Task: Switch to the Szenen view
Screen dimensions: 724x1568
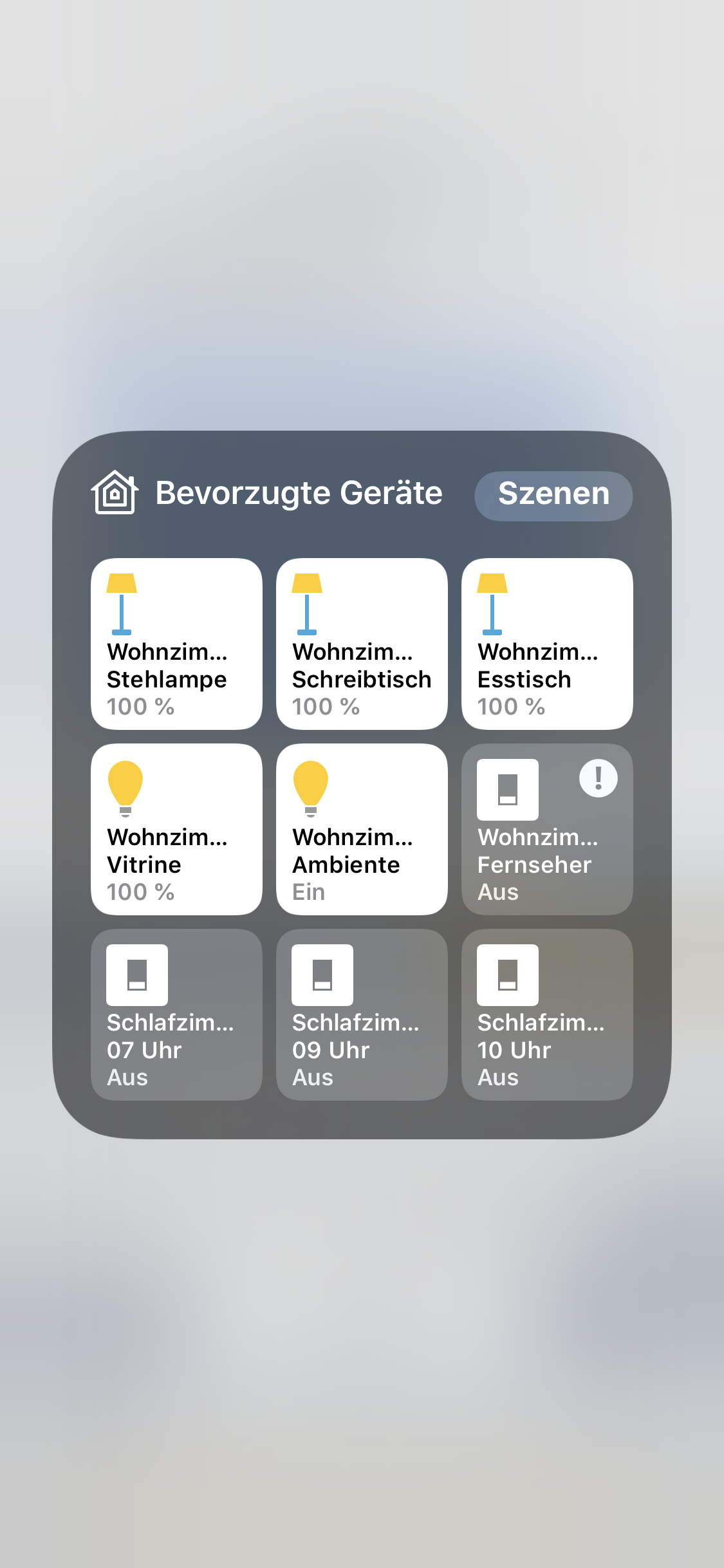Action: (553, 495)
